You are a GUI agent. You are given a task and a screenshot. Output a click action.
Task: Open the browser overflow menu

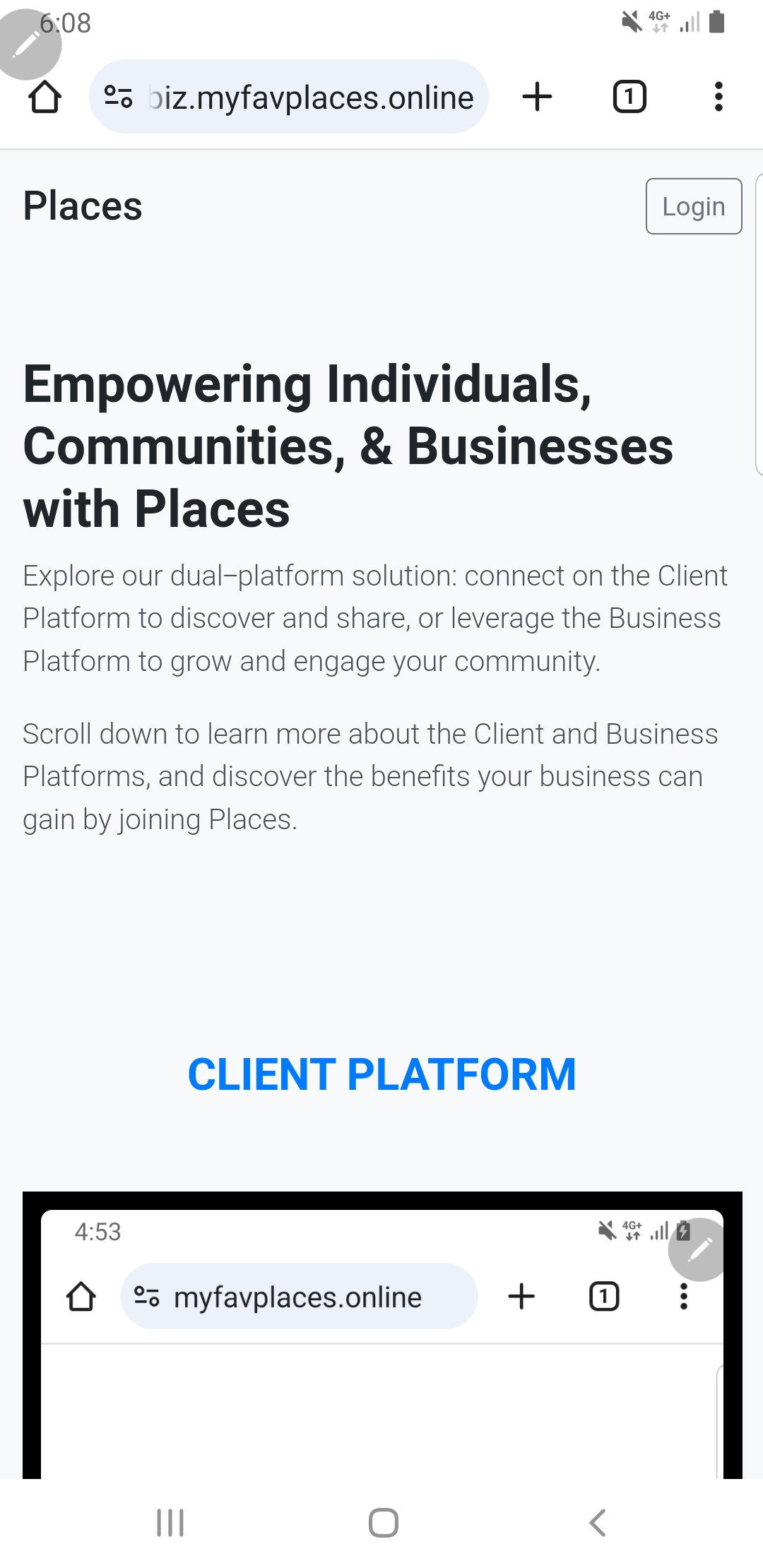click(x=718, y=97)
